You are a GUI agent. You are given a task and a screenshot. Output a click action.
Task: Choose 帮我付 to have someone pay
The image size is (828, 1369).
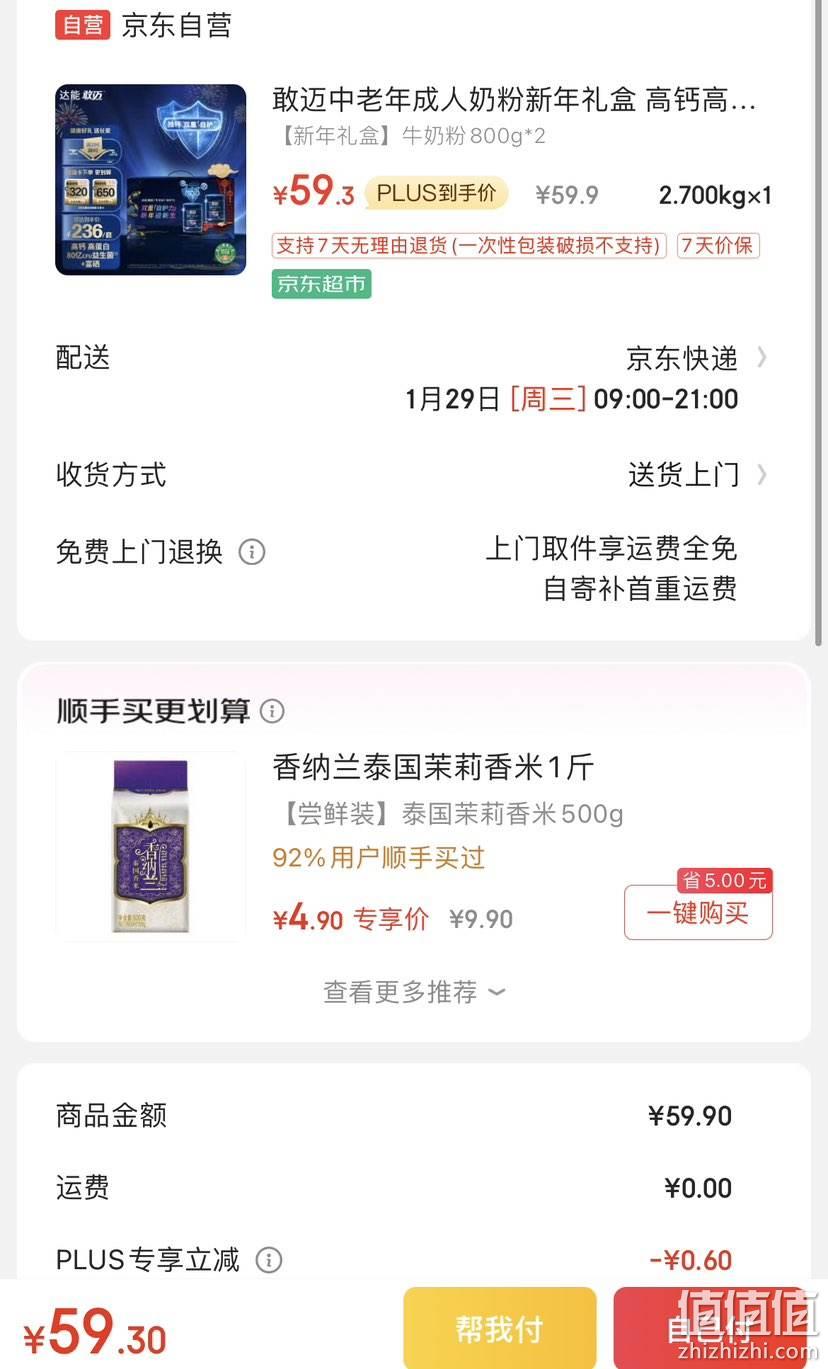pos(500,1328)
